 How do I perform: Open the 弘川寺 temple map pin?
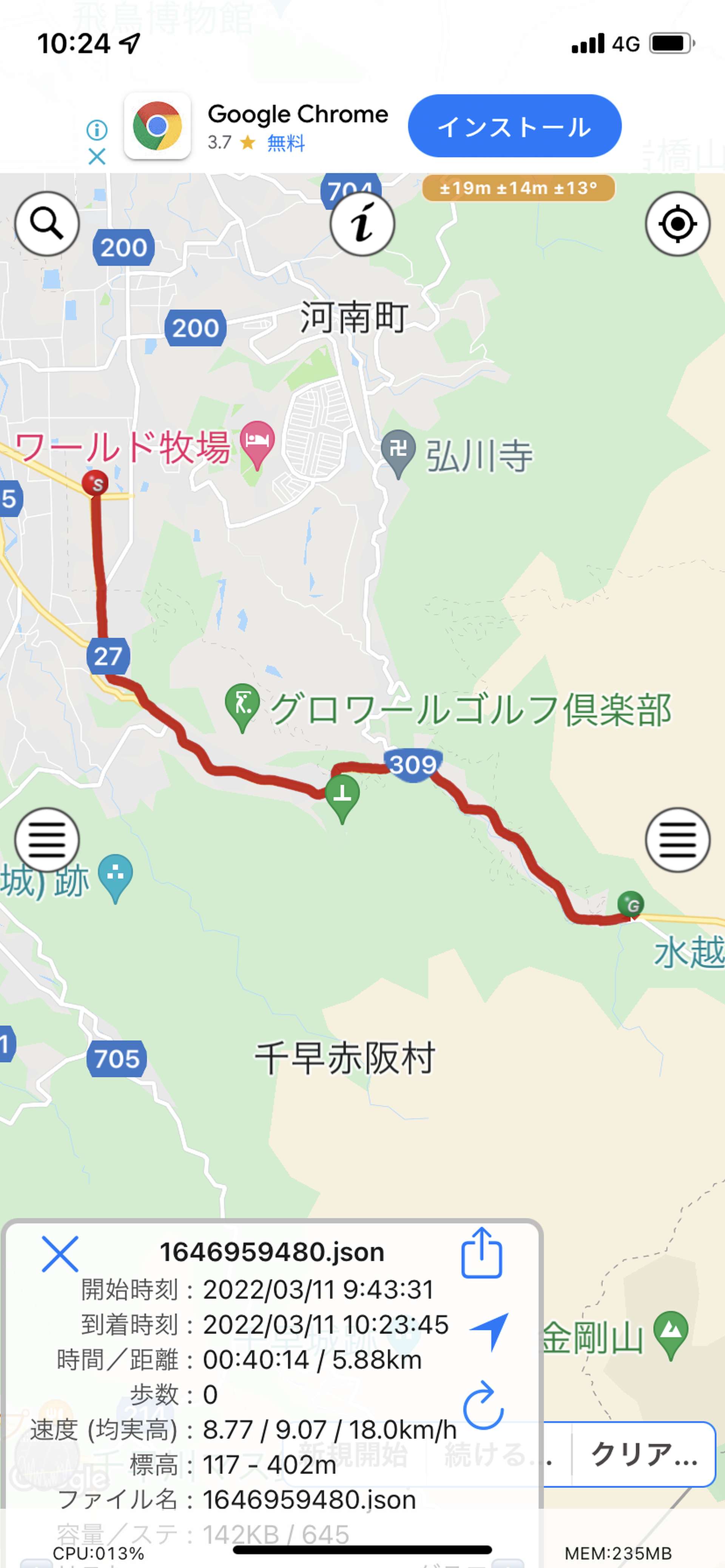[398, 454]
